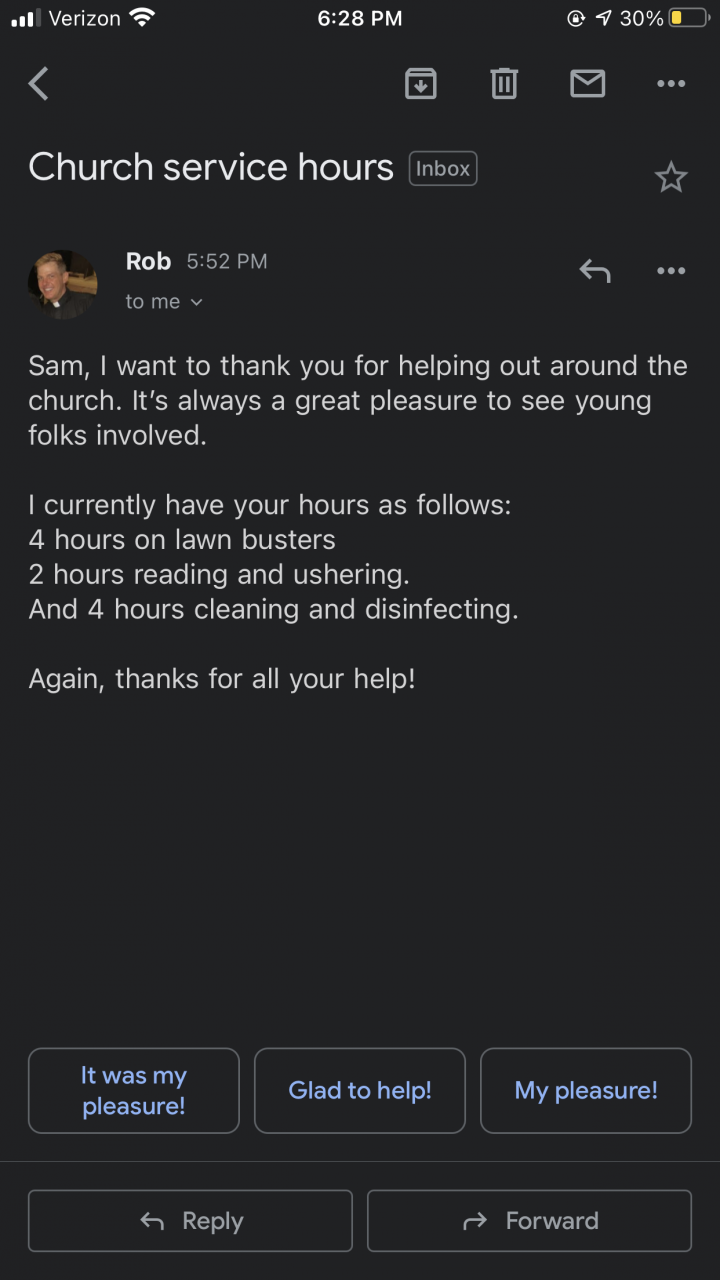720x1280 pixels.
Task: Archive this email
Action: click(x=421, y=84)
